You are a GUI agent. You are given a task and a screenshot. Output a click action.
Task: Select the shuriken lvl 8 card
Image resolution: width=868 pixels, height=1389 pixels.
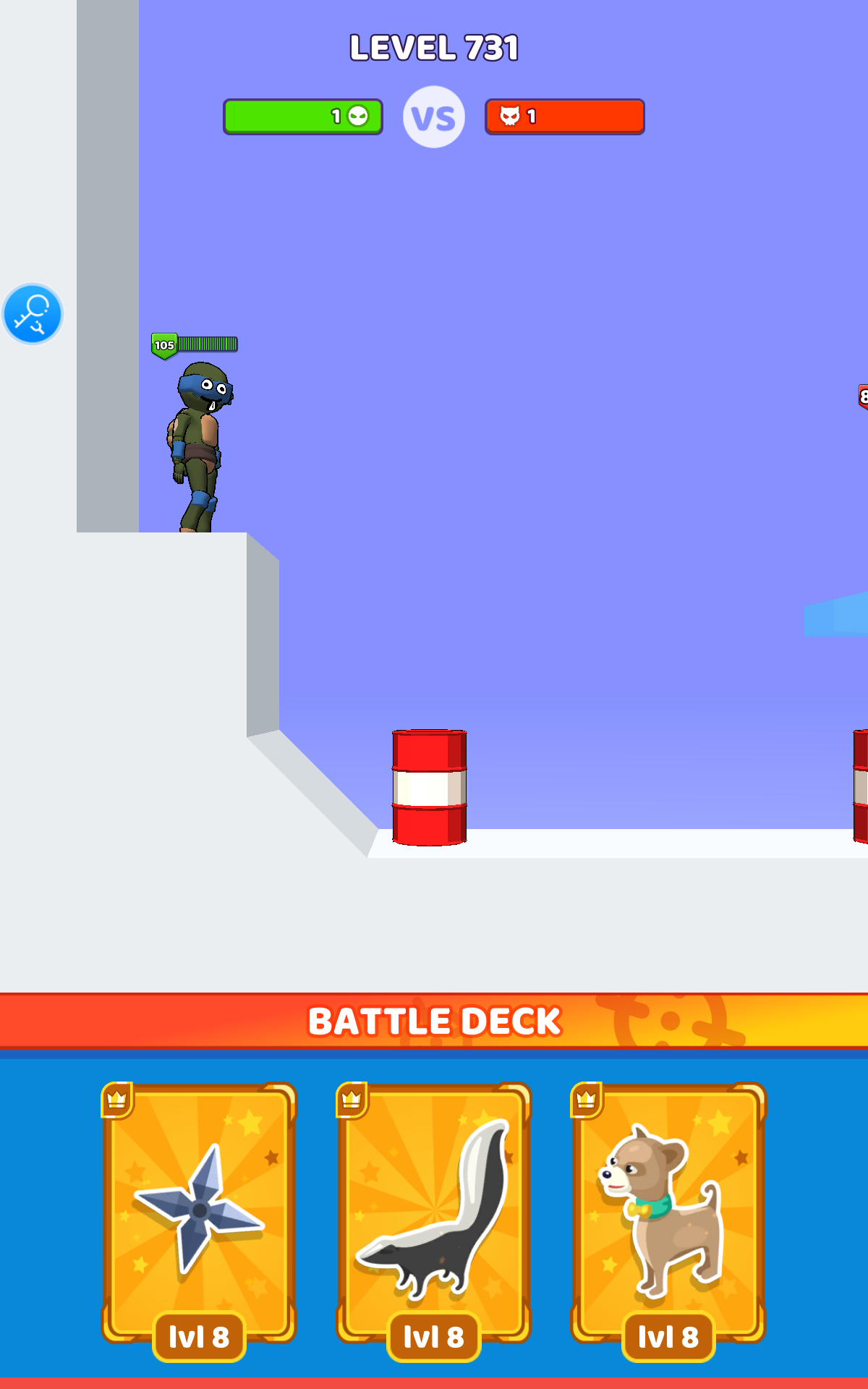(x=199, y=1215)
